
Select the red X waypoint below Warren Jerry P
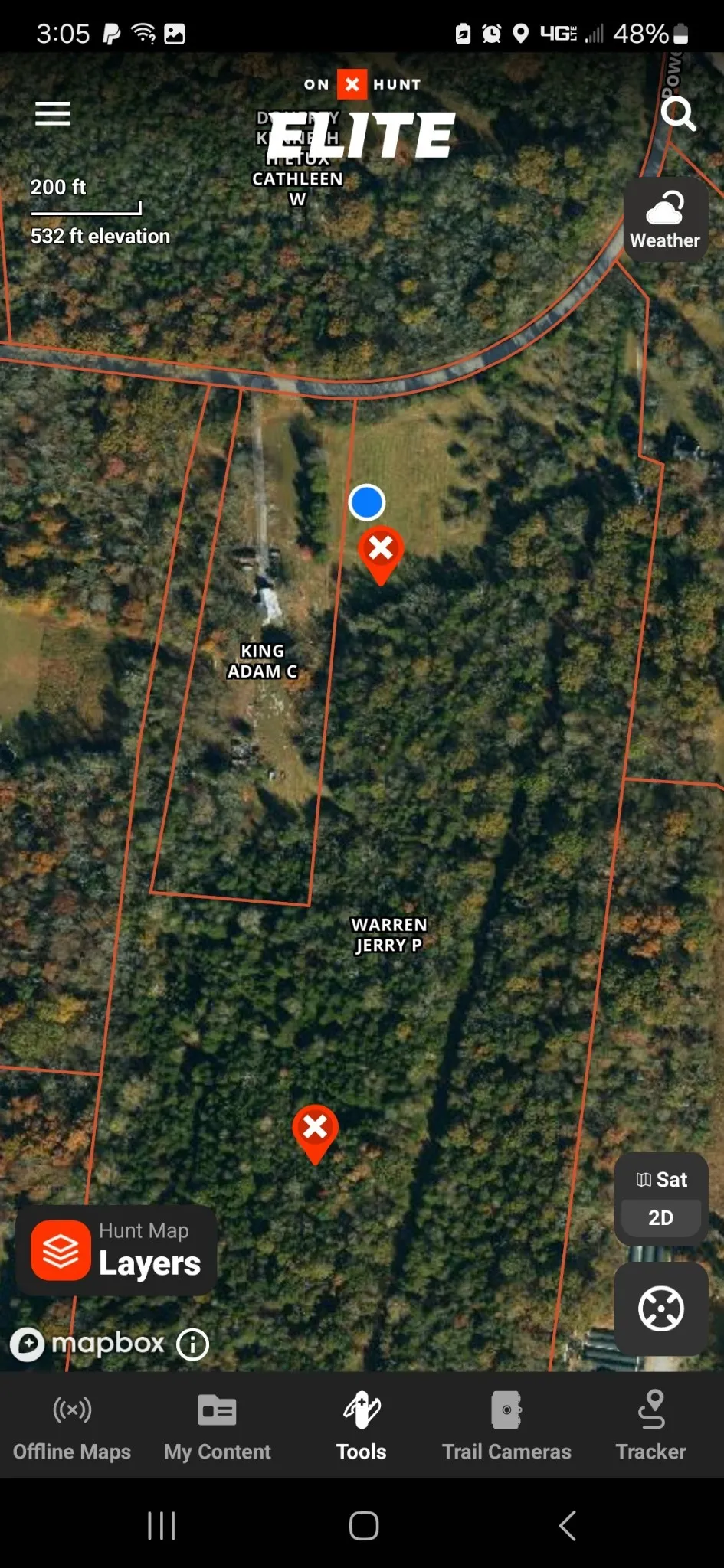[315, 1129]
